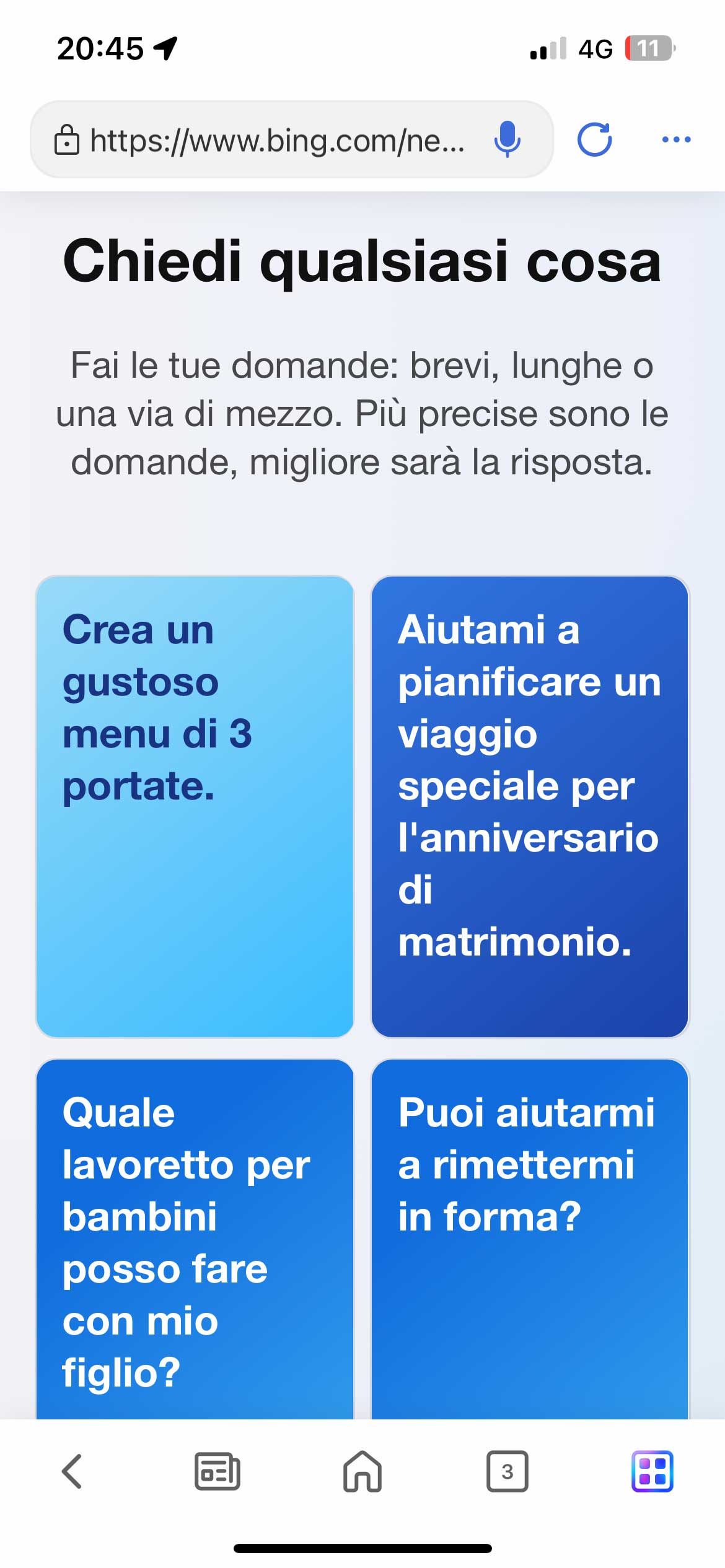
Task: View the 3 open tabs
Action: (507, 1471)
